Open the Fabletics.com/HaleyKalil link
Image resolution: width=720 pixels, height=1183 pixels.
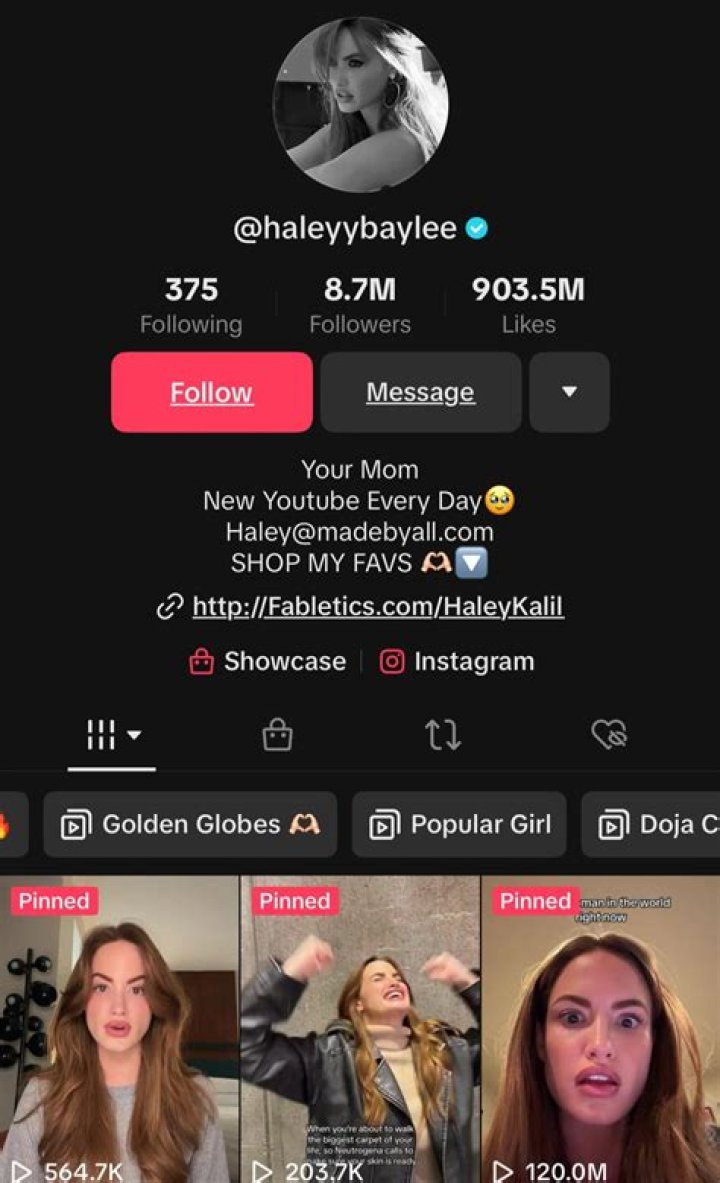(x=377, y=606)
